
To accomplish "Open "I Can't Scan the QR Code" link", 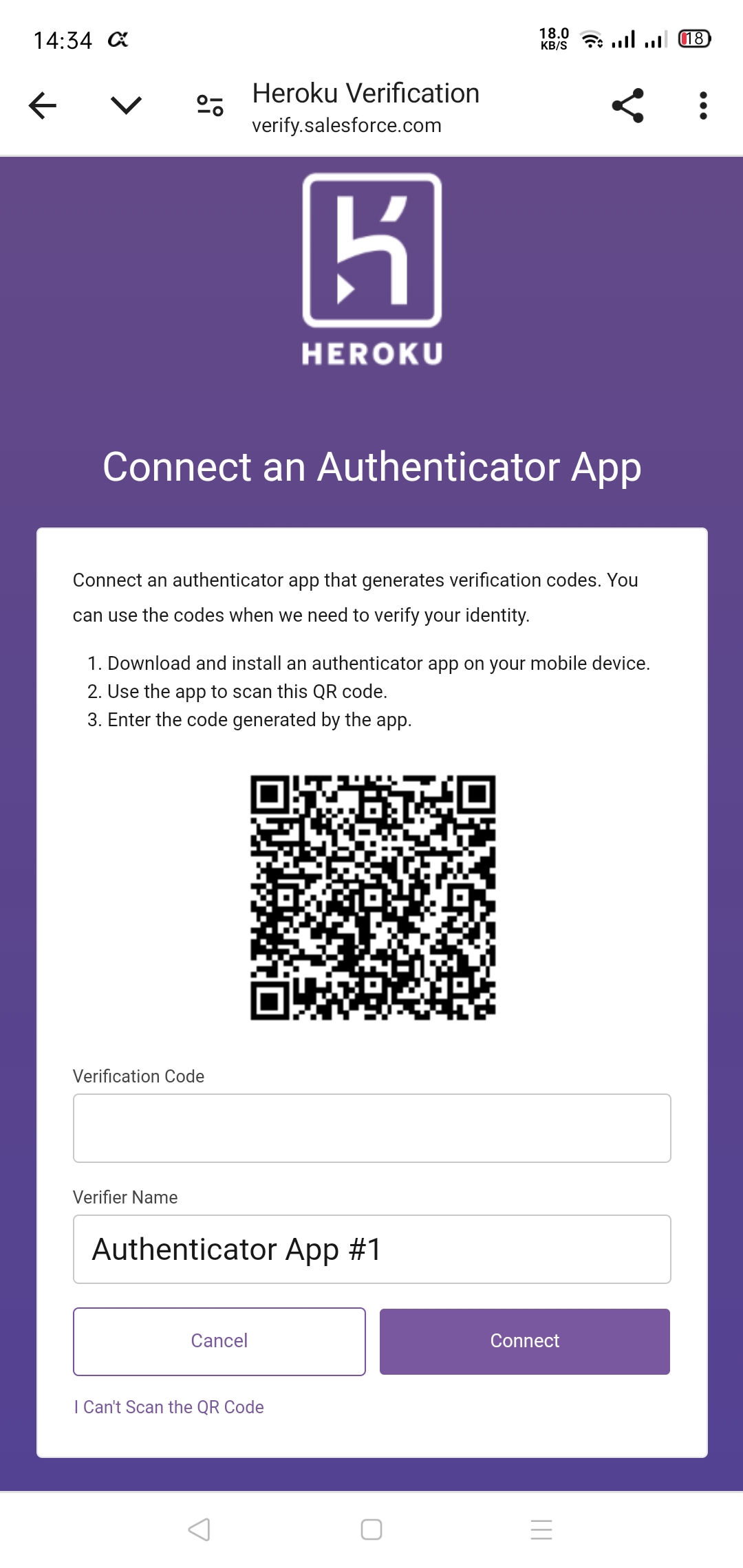I will 169,1407.
